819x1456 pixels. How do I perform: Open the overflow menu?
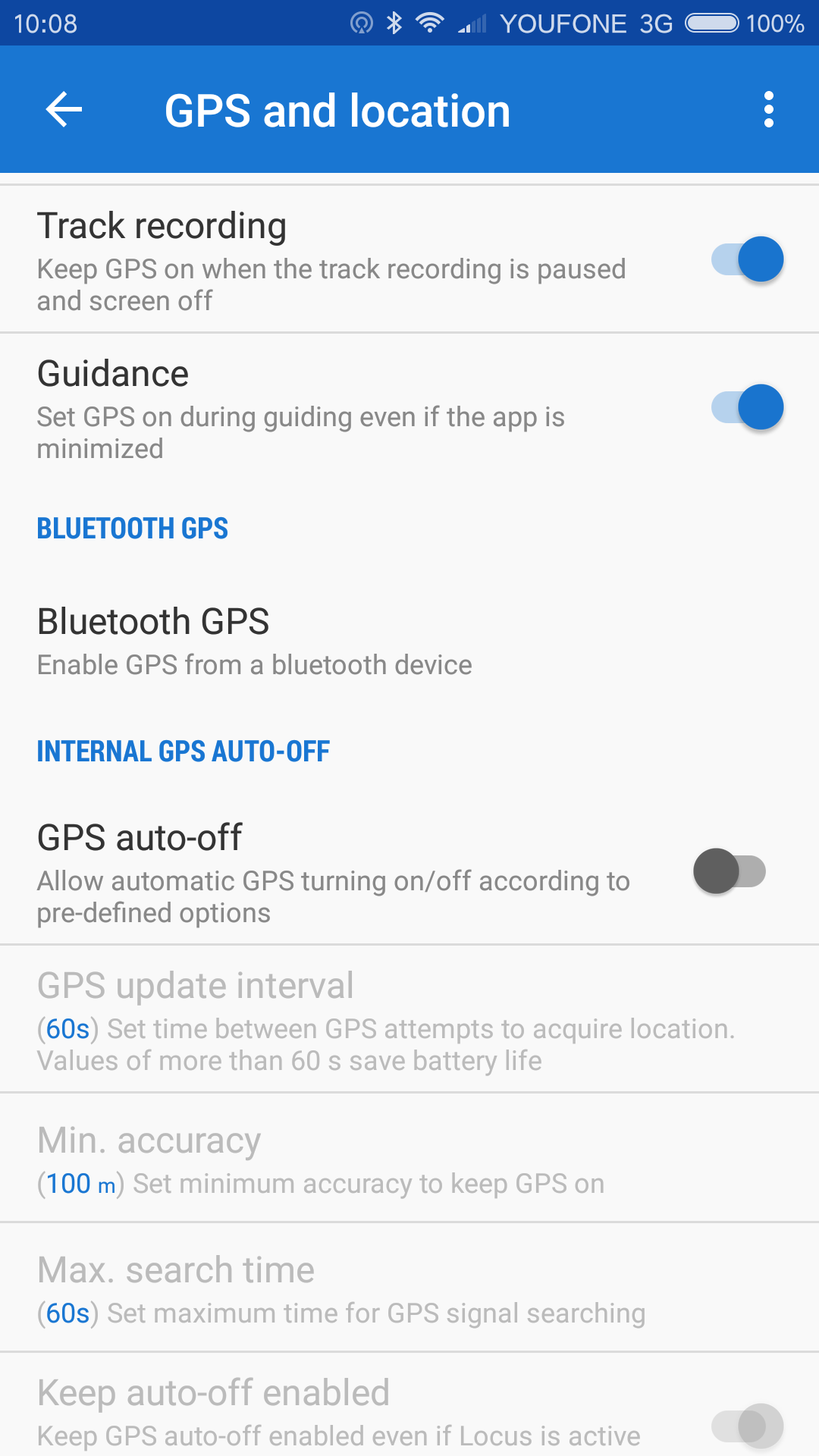(x=768, y=110)
